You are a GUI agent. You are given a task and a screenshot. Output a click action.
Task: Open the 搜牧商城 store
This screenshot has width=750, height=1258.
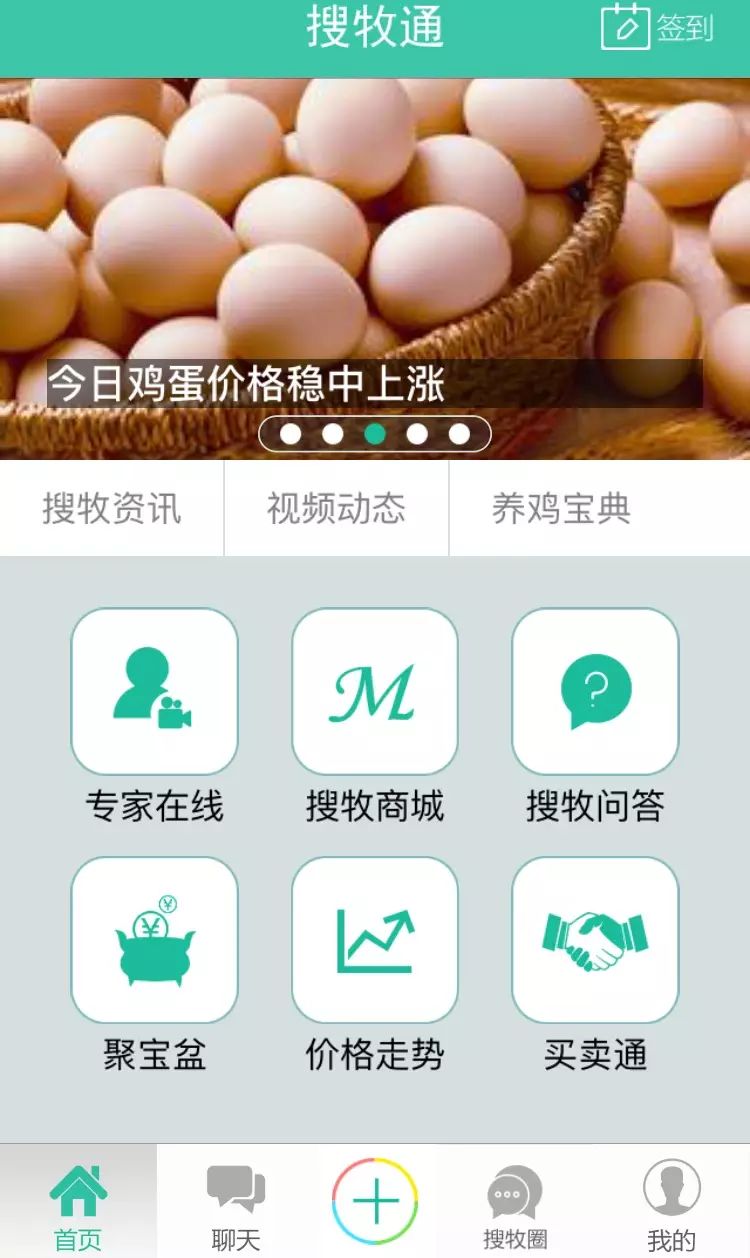tap(374, 691)
